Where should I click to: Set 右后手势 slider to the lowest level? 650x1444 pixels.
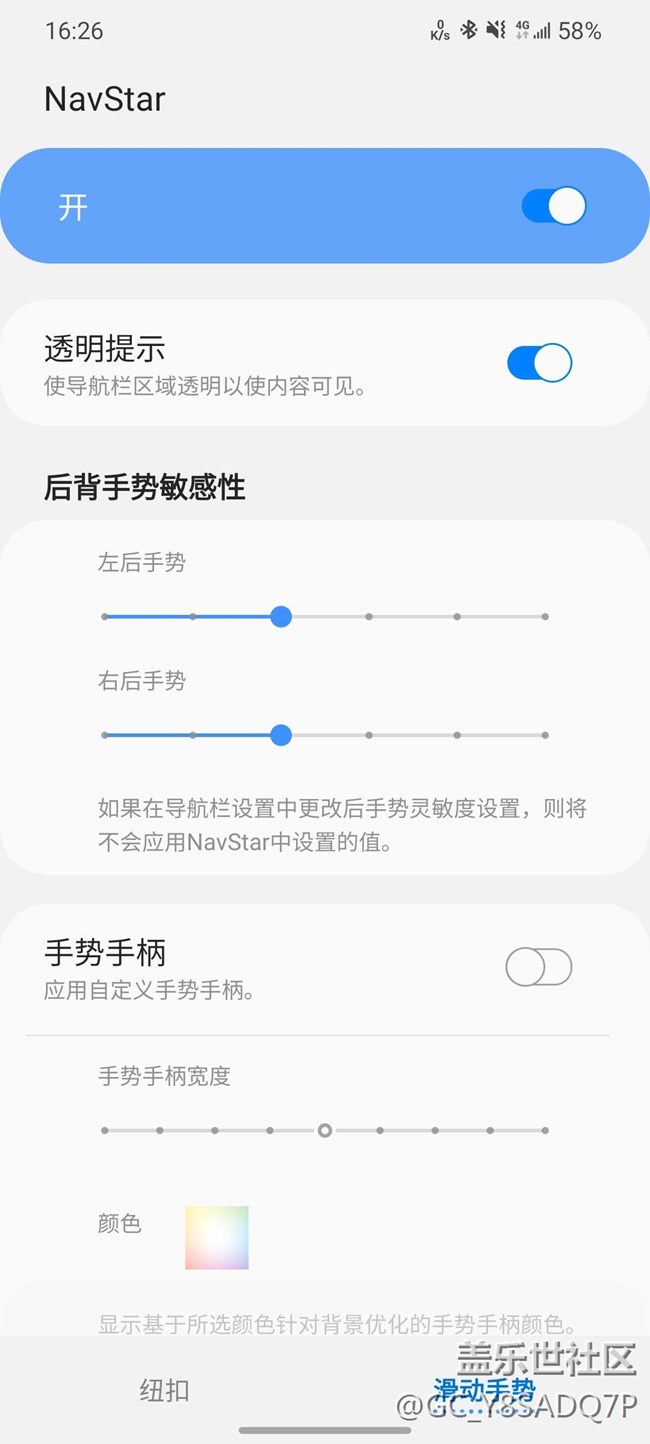click(105, 735)
